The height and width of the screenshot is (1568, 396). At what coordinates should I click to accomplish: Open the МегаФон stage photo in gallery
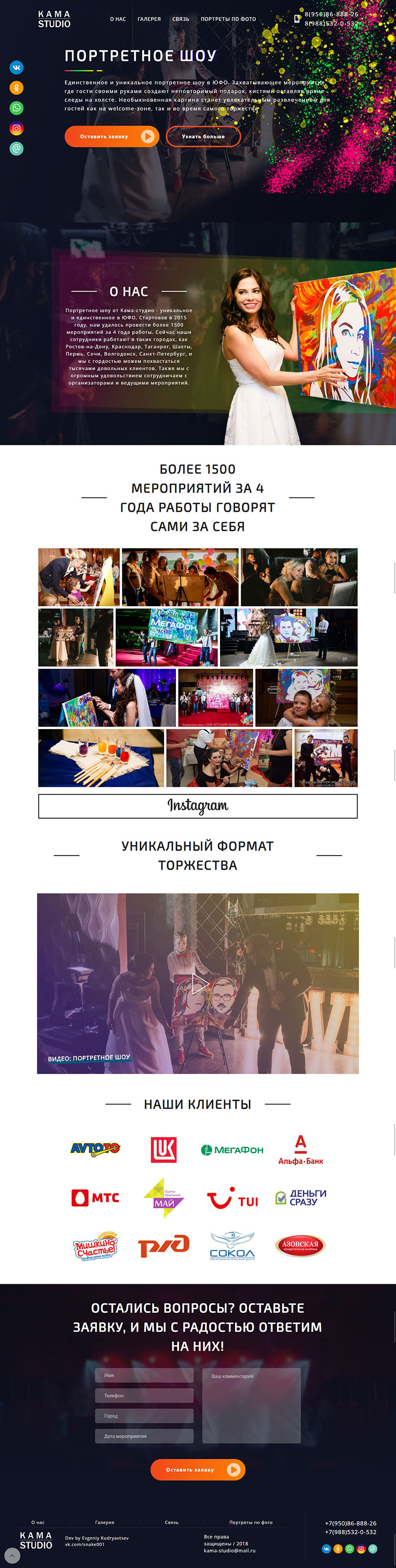(x=166, y=637)
